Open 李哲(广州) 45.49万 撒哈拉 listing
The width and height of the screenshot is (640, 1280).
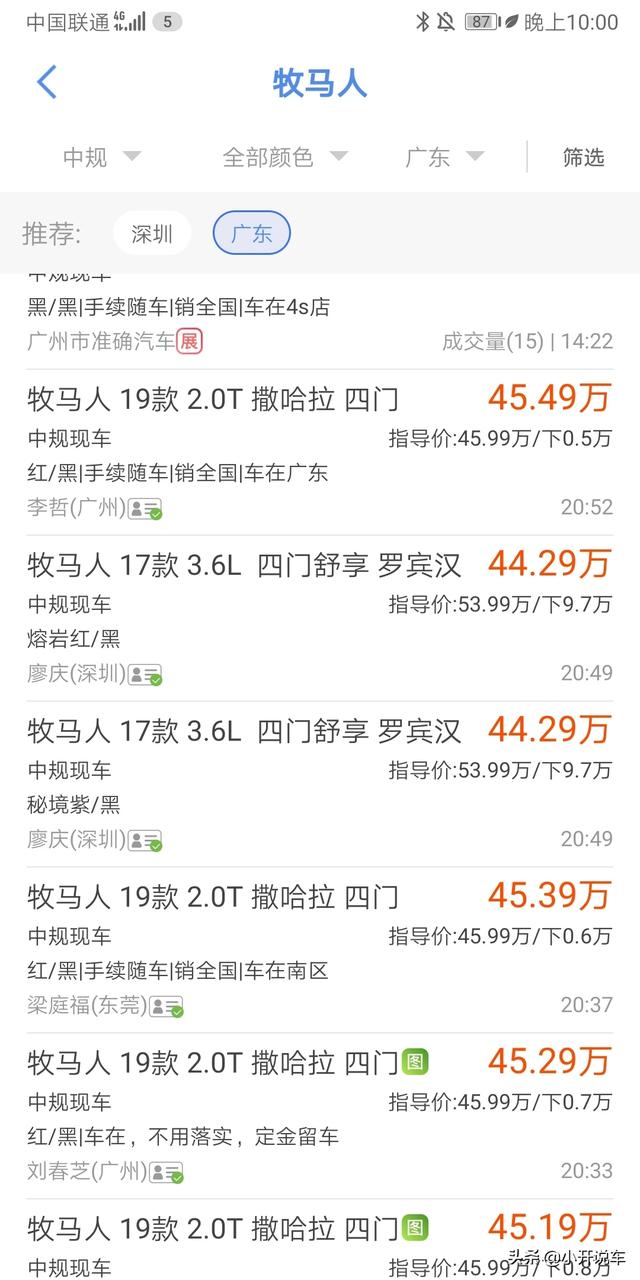(320, 452)
